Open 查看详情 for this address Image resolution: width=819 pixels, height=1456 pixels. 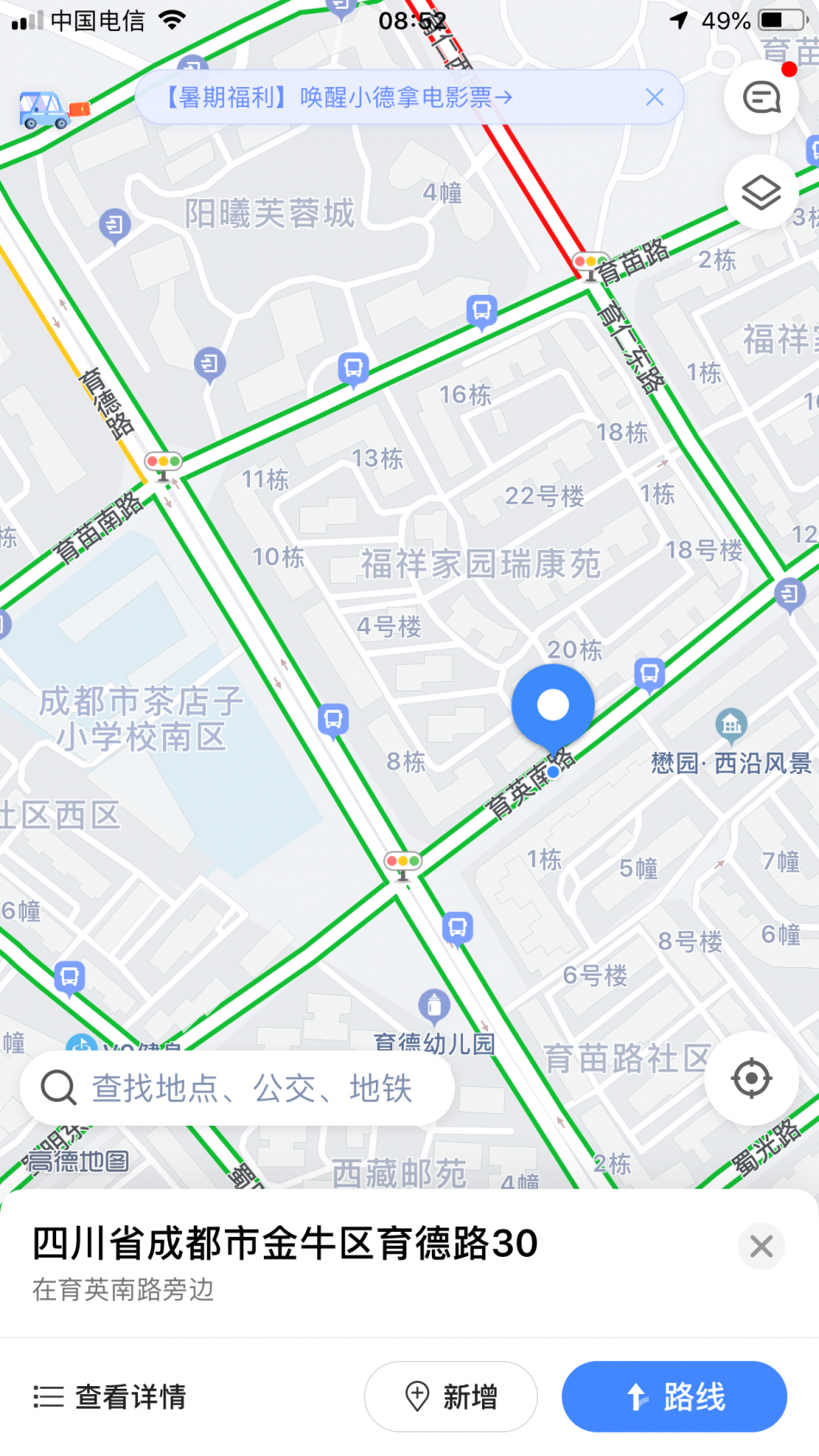[109, 1396]
